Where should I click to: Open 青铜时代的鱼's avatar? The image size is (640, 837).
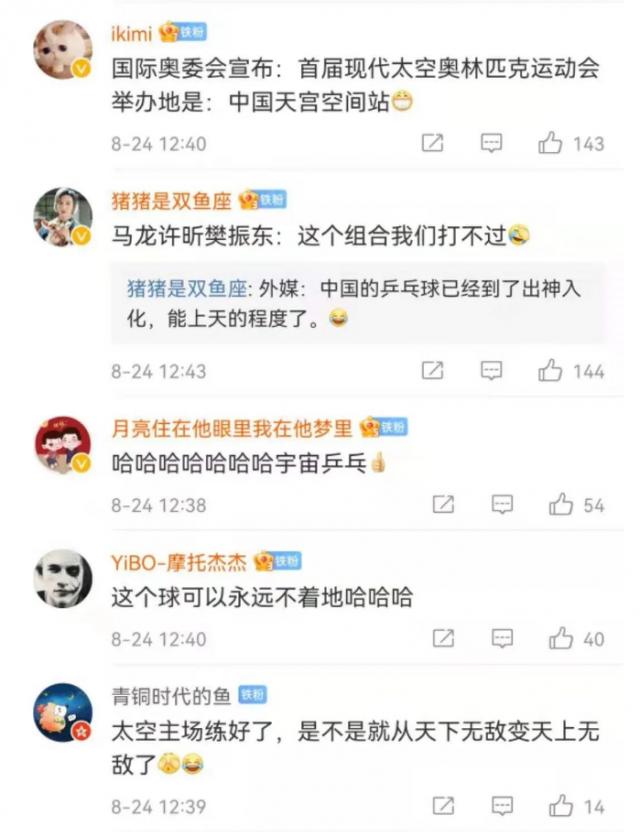(x=63, y=712)
